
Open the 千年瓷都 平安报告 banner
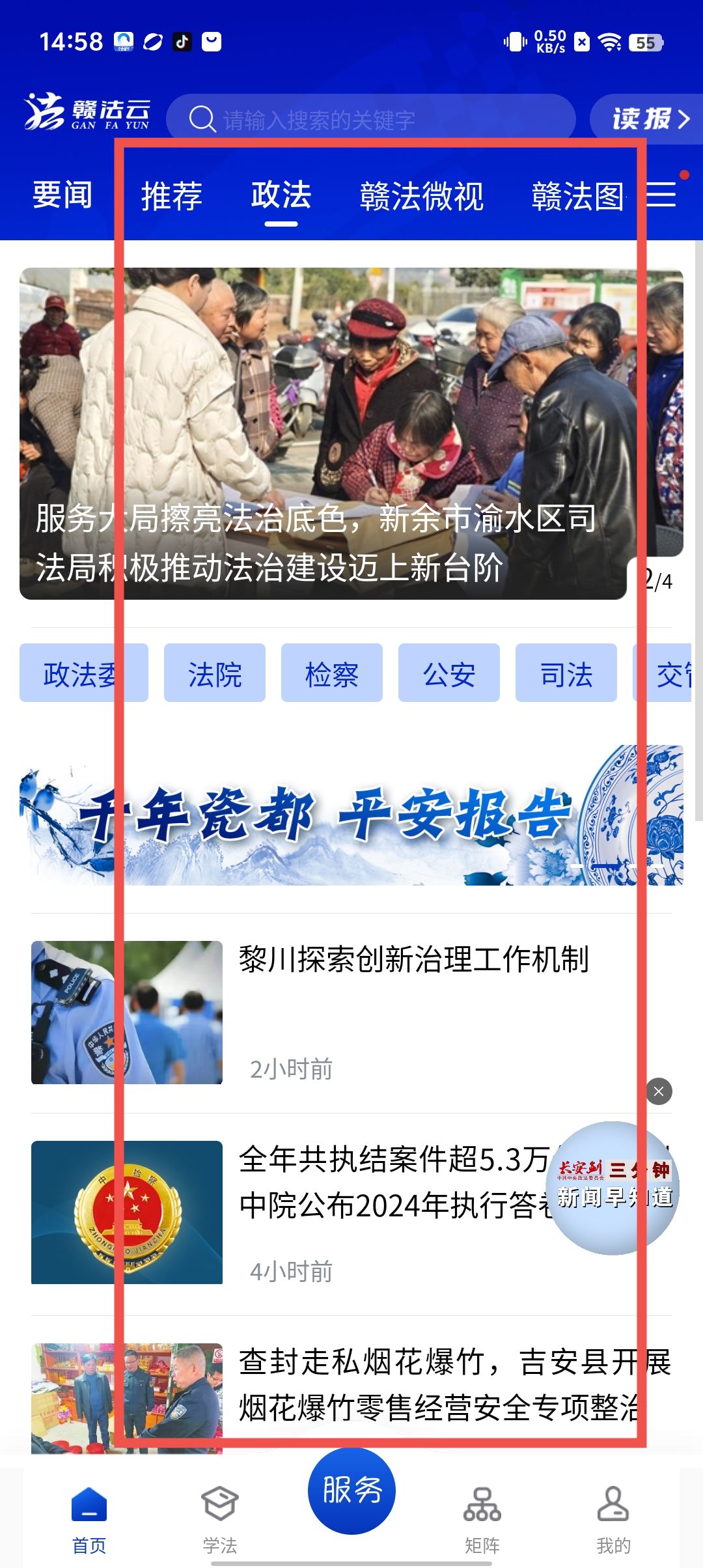[x=351, y=815]
